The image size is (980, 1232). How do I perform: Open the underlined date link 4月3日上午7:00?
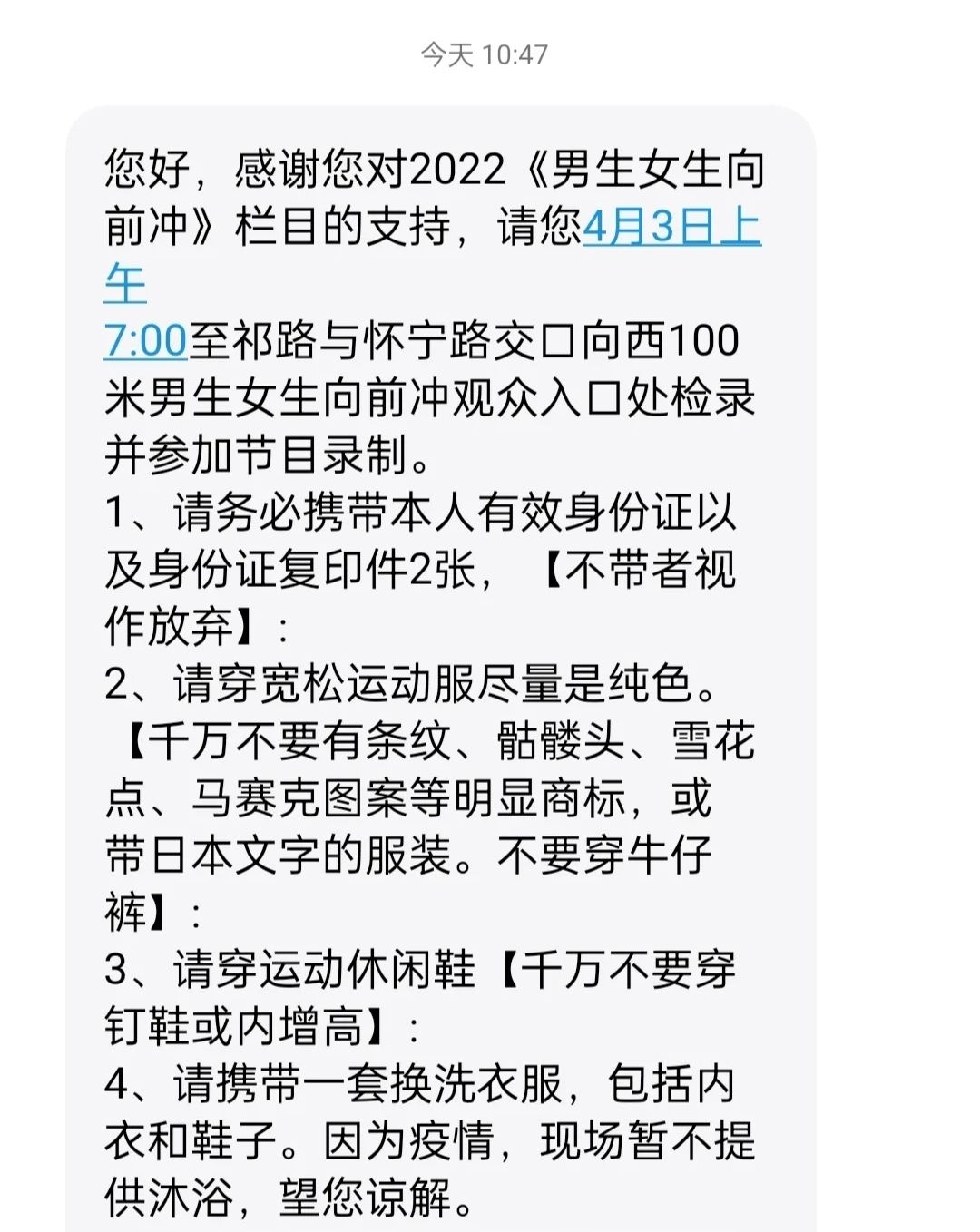pyautogui.click(x=671, y=226)
